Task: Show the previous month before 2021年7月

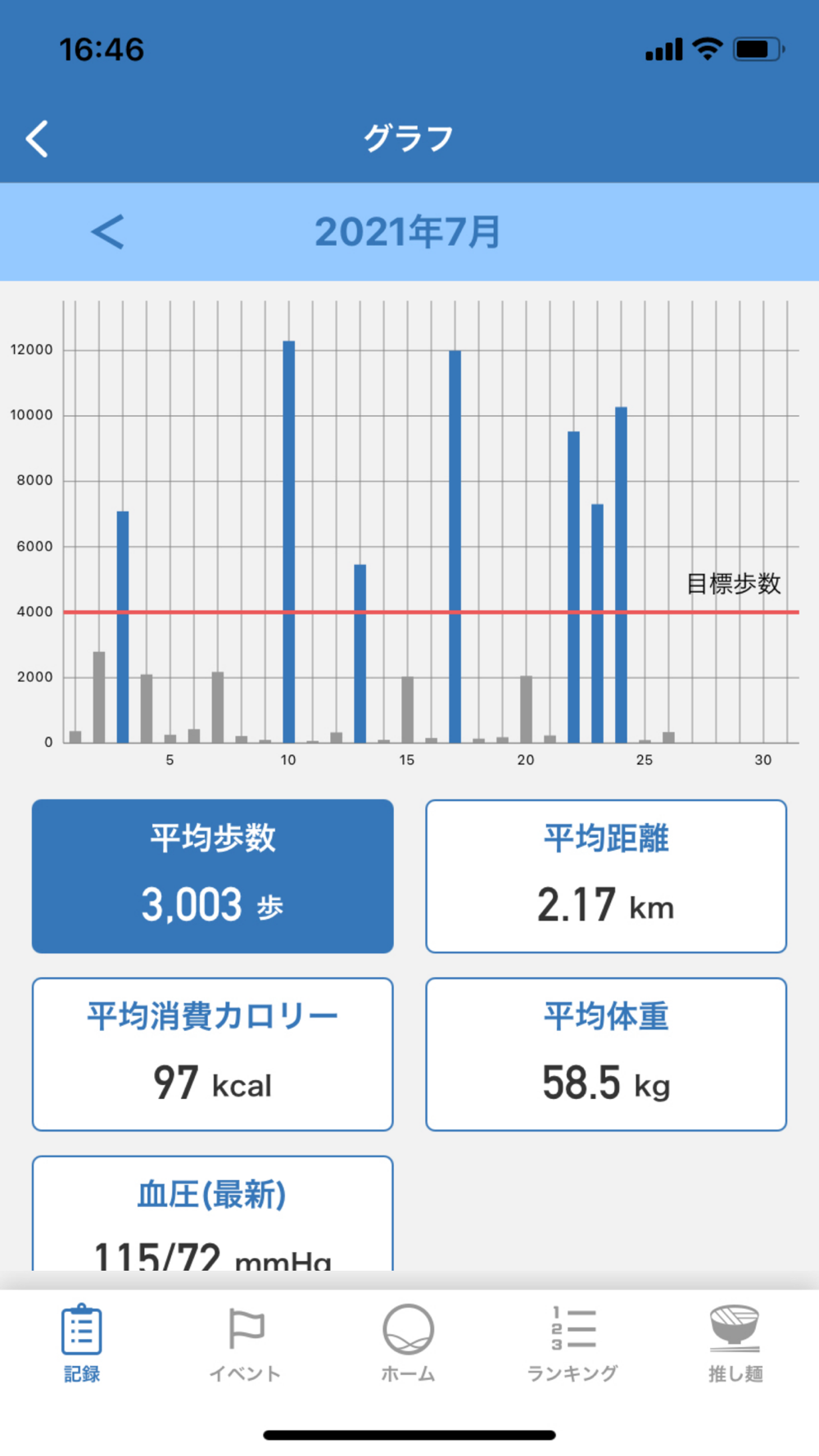Action: [107, 232]
